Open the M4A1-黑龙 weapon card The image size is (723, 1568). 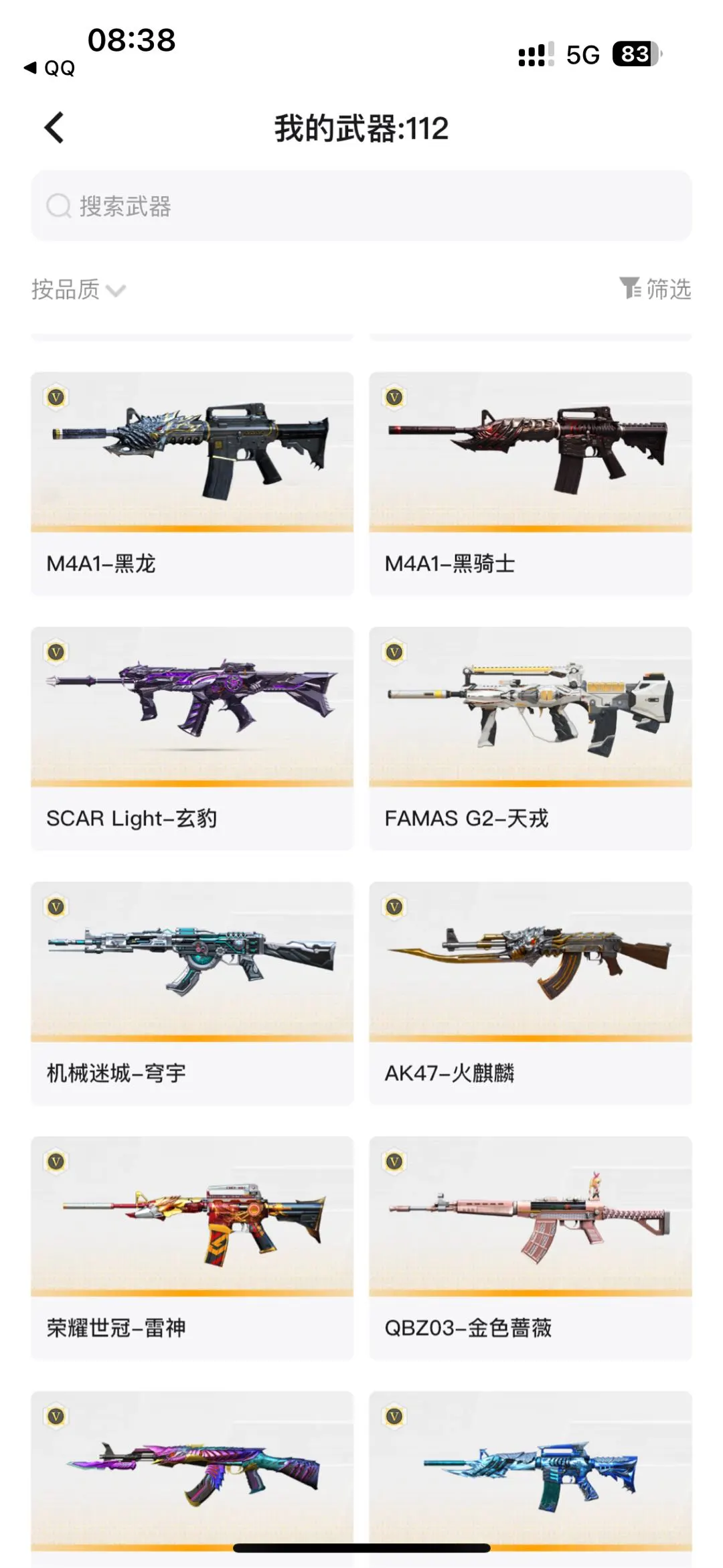[x=192, y=482]
